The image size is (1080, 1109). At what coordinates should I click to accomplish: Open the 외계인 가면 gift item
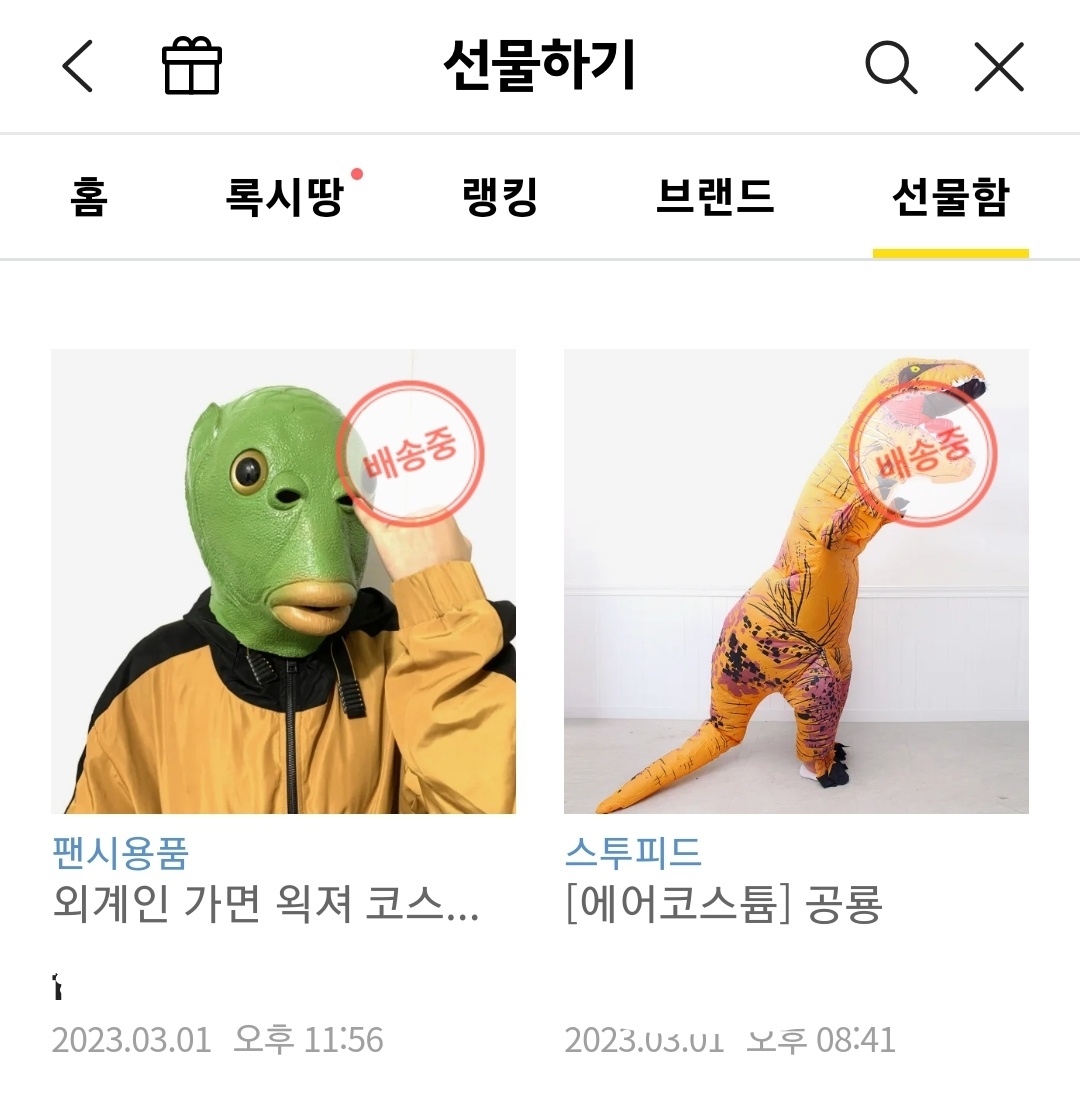[x=283, y=581]
